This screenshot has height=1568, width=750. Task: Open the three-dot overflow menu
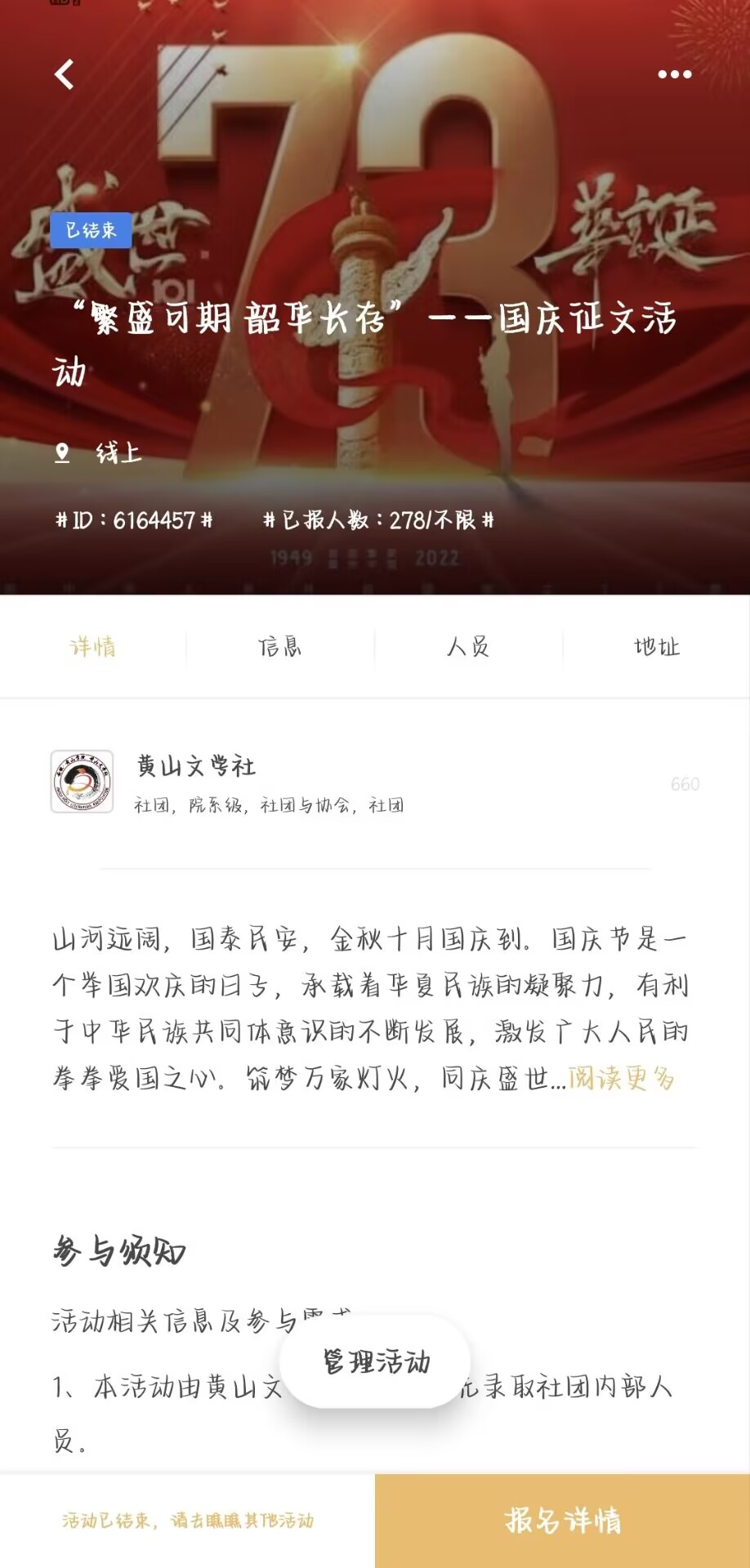674,74
